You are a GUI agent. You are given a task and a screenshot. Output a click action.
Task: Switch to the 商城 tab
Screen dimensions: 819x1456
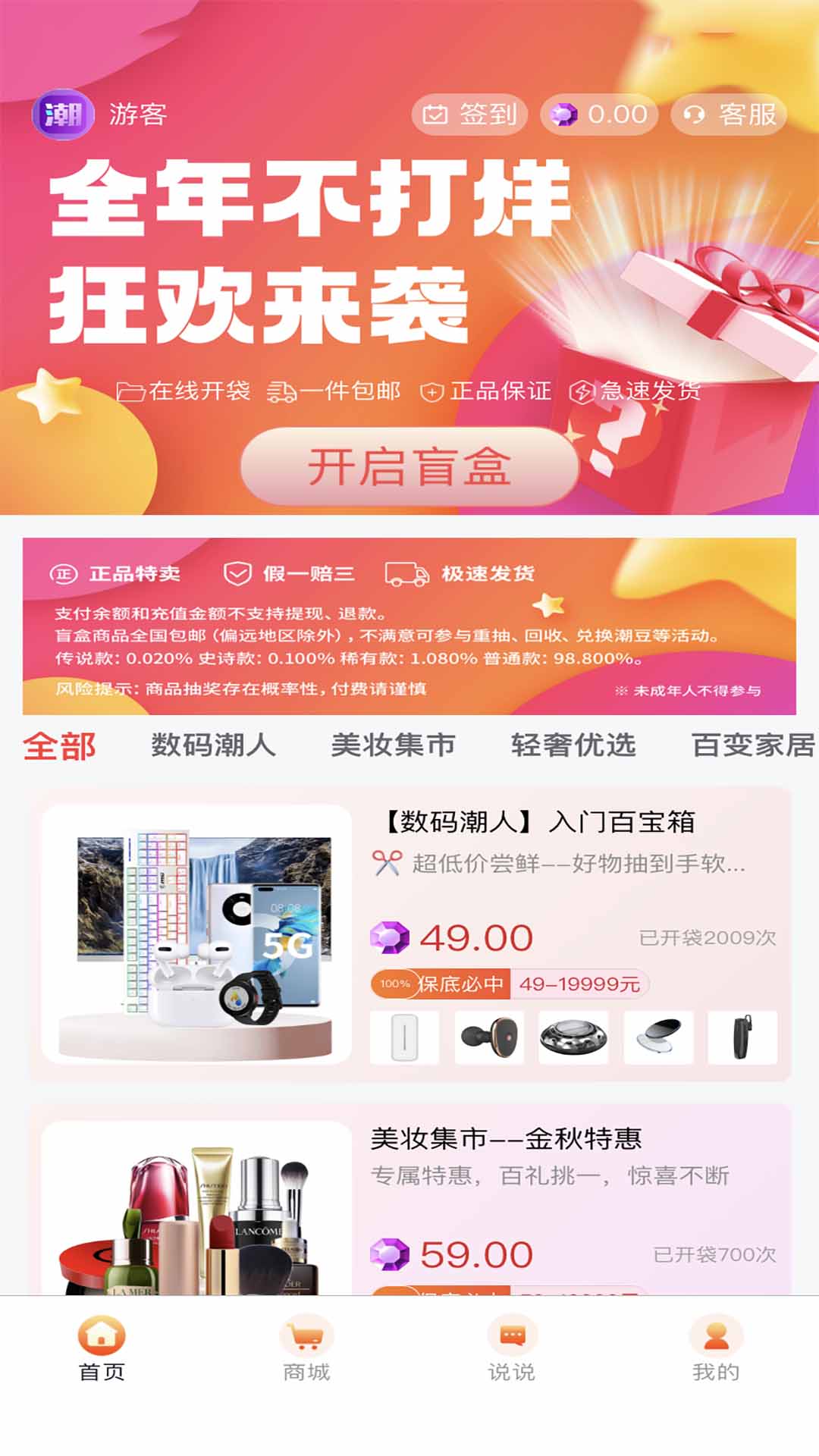pos(306,1350)
